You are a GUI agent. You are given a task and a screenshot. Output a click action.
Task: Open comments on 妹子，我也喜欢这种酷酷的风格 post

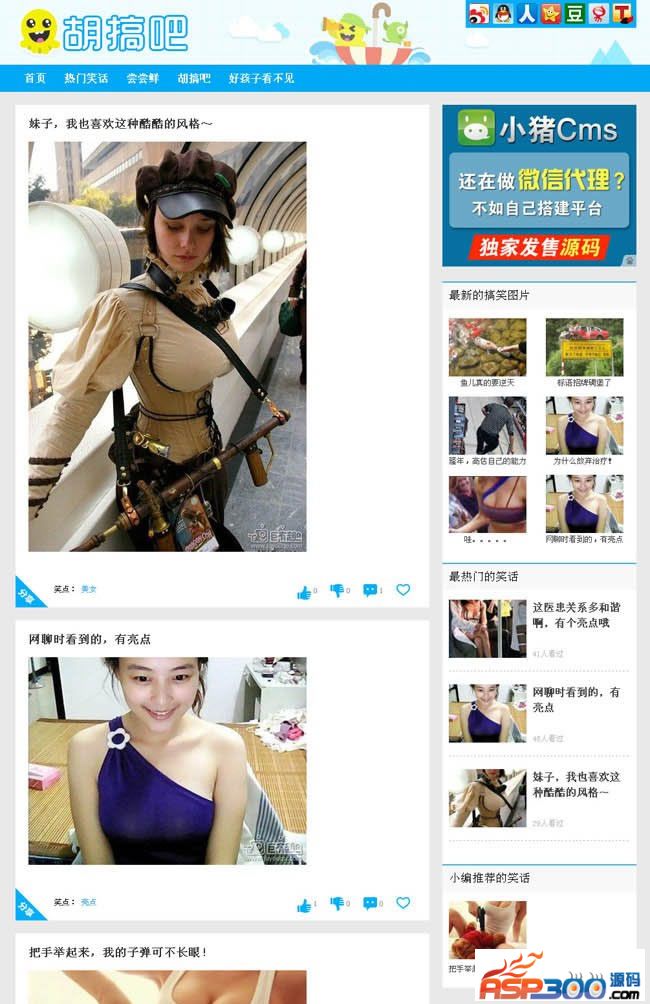(369, 590)
